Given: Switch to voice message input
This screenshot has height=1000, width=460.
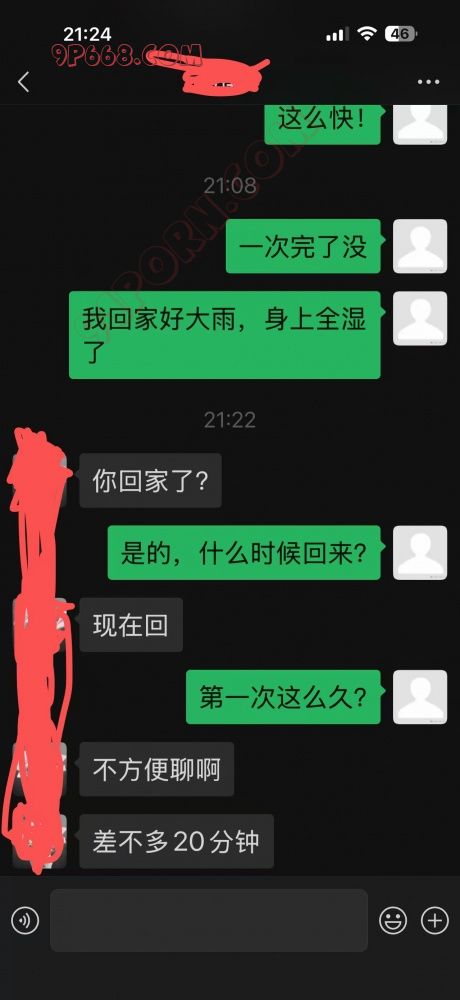Looking at the screenshot, I should click(25, 920).
